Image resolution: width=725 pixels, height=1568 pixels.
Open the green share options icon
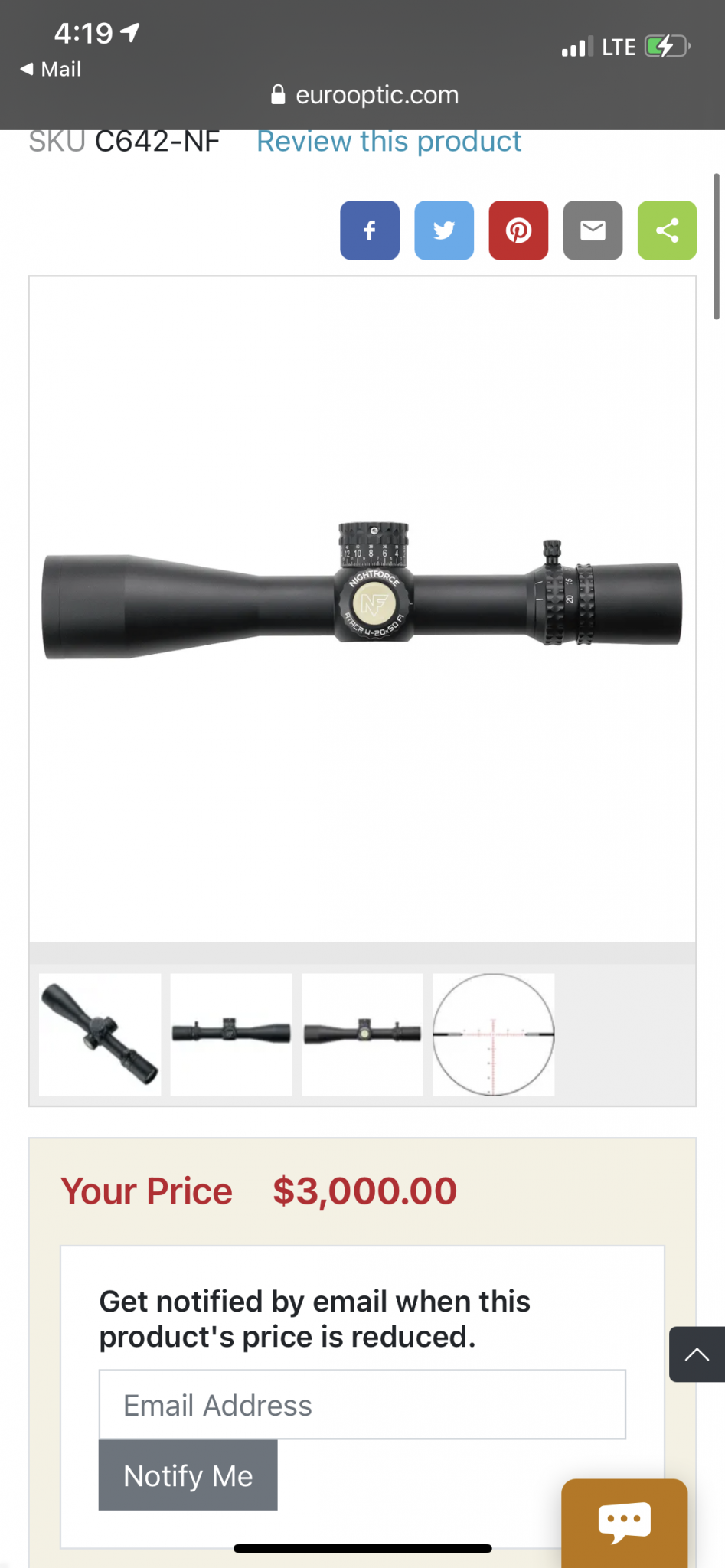pos(667,230)
